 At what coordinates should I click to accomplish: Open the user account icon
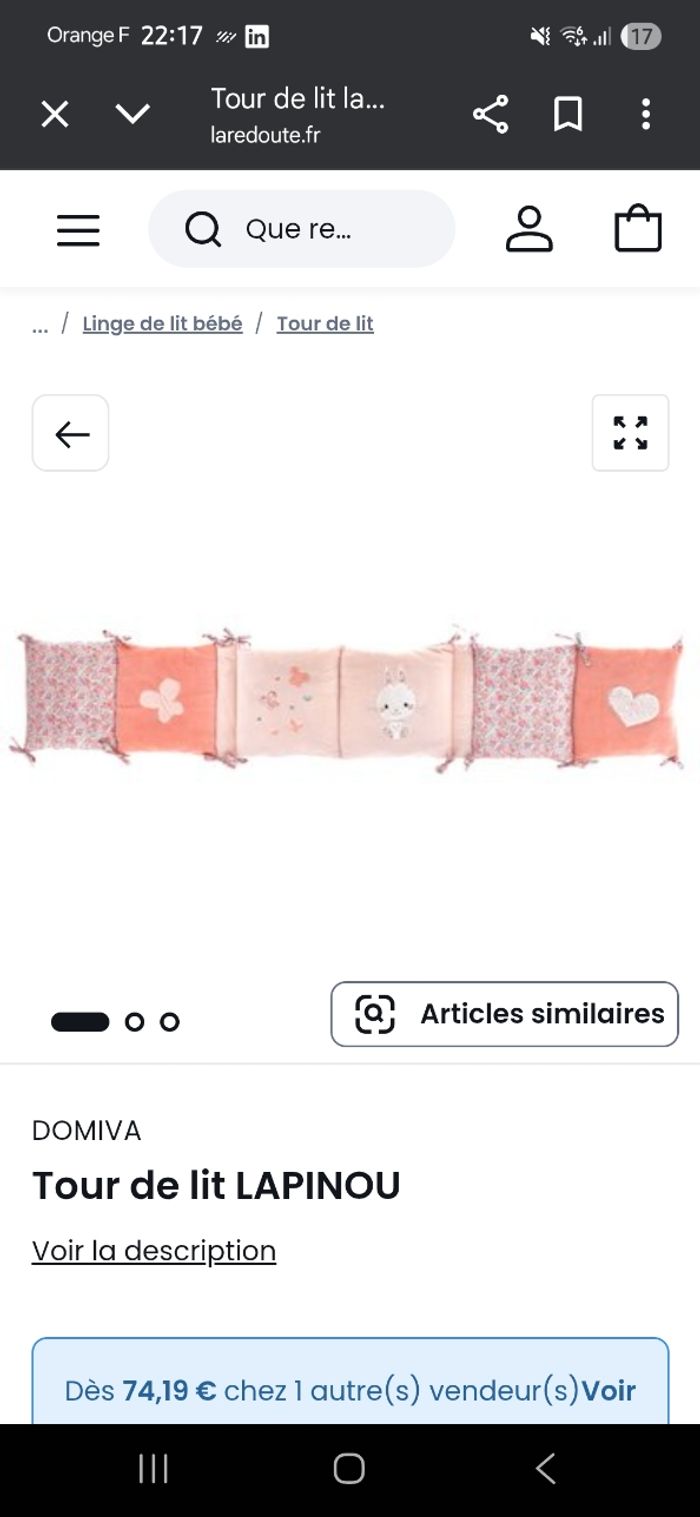(529, 229)
